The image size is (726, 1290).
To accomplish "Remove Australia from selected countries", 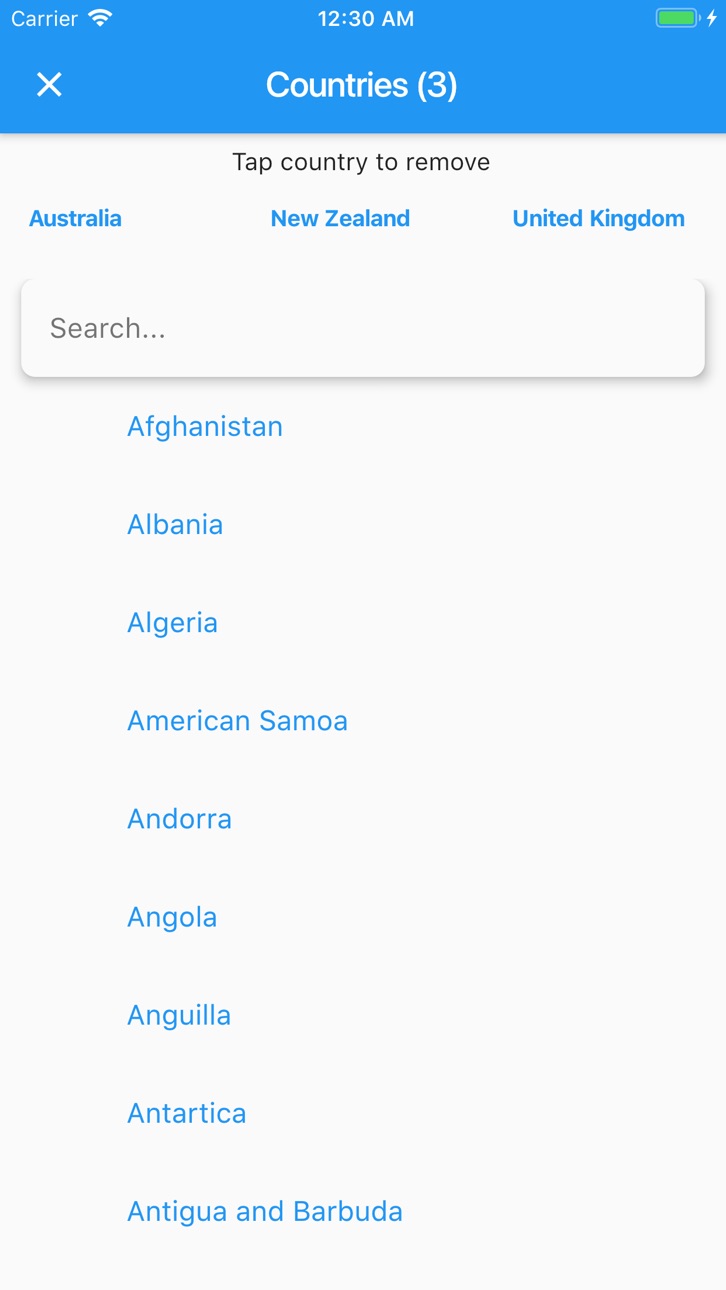I will [x=76, y=219].
